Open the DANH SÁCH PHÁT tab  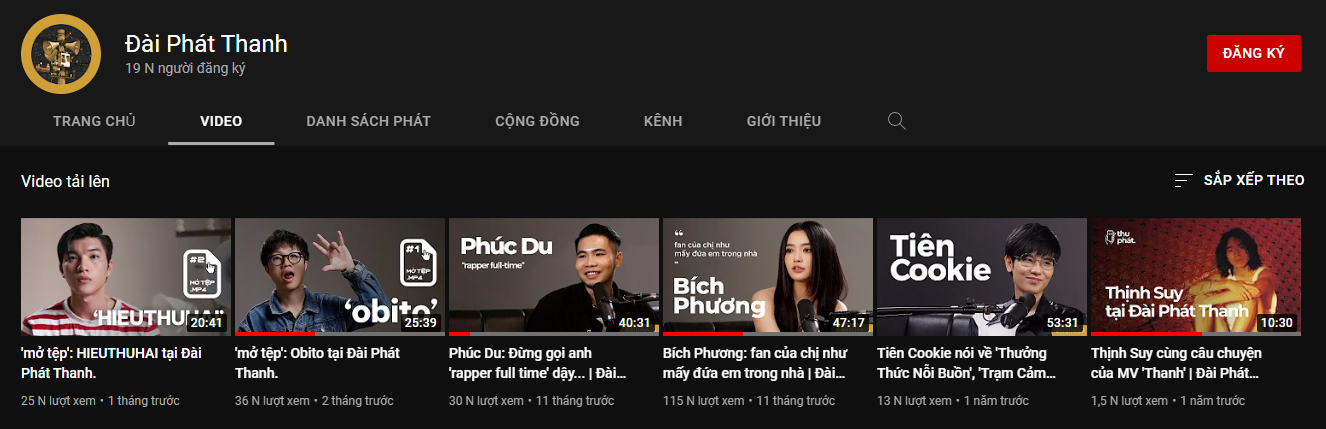(x=368, y=121)
